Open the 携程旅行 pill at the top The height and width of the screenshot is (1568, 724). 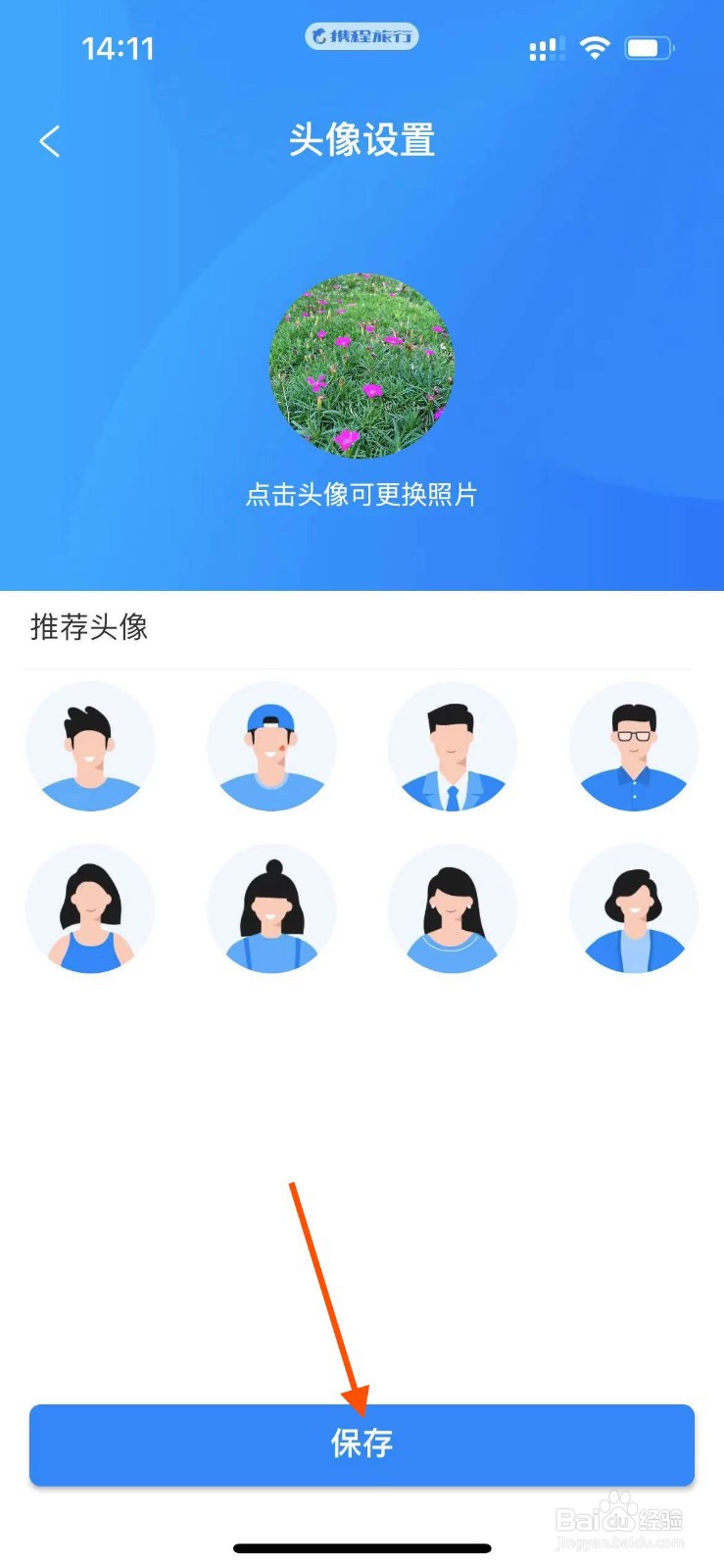click(362, 36)
